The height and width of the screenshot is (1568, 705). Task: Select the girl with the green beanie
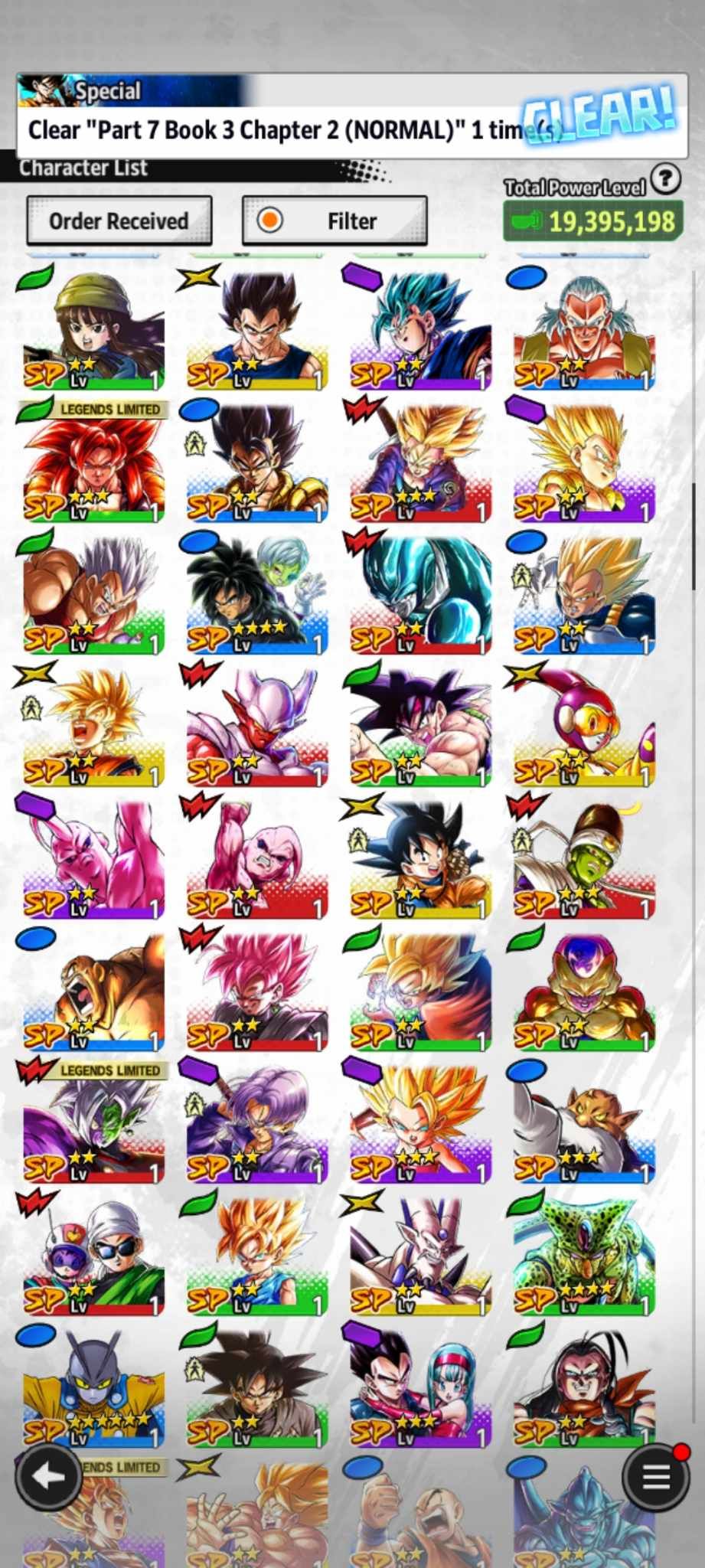(93, 331)
